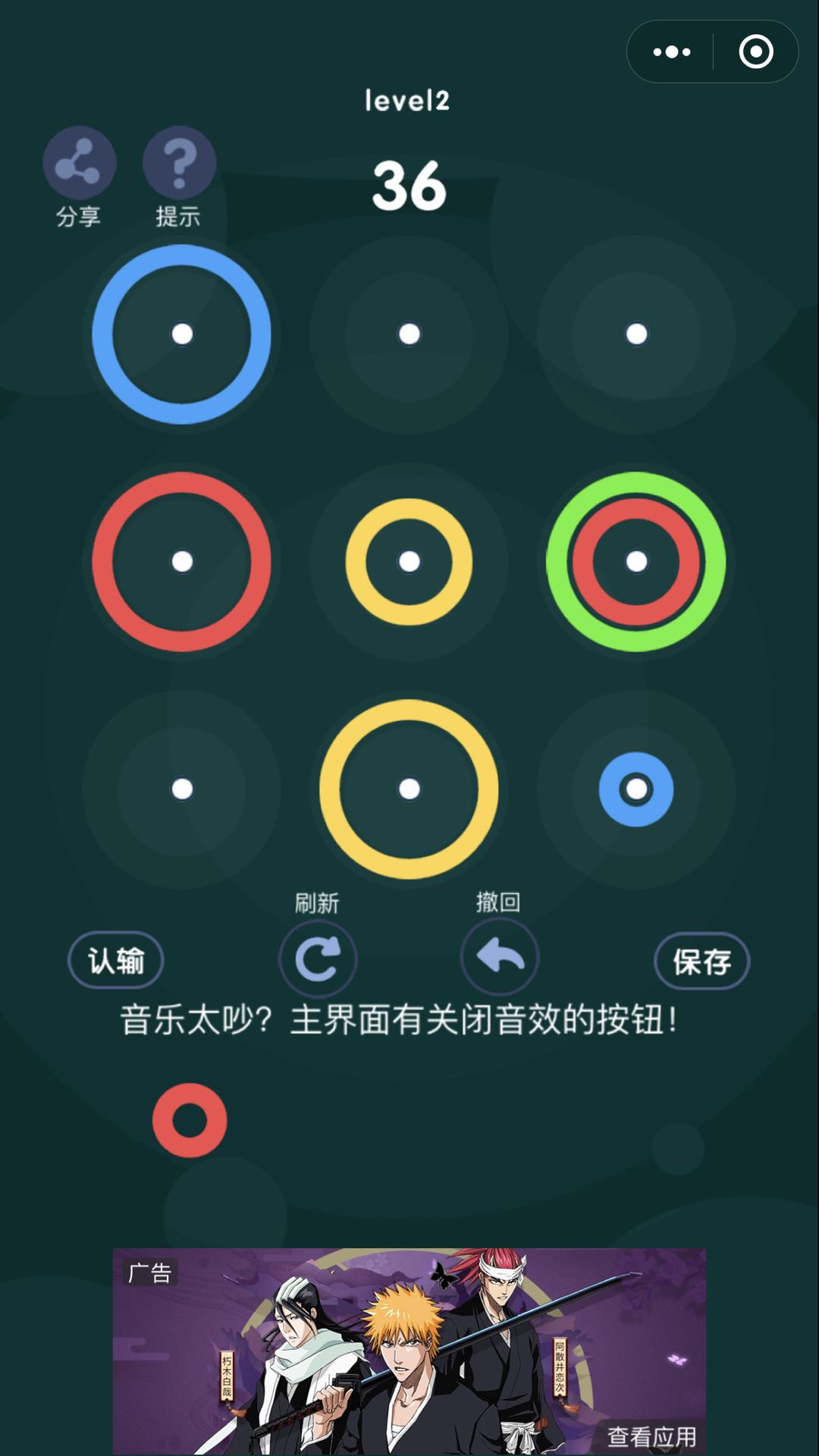
Task: Select the small red ring piece below the board
Action: pyautogui.click(x=190, y=1120)
